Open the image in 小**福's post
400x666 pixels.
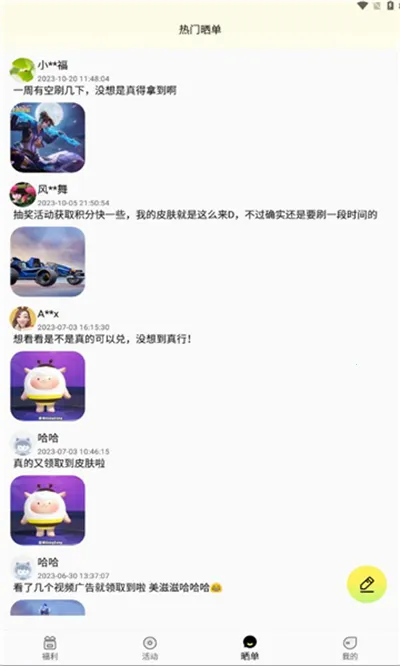point(48,137)
